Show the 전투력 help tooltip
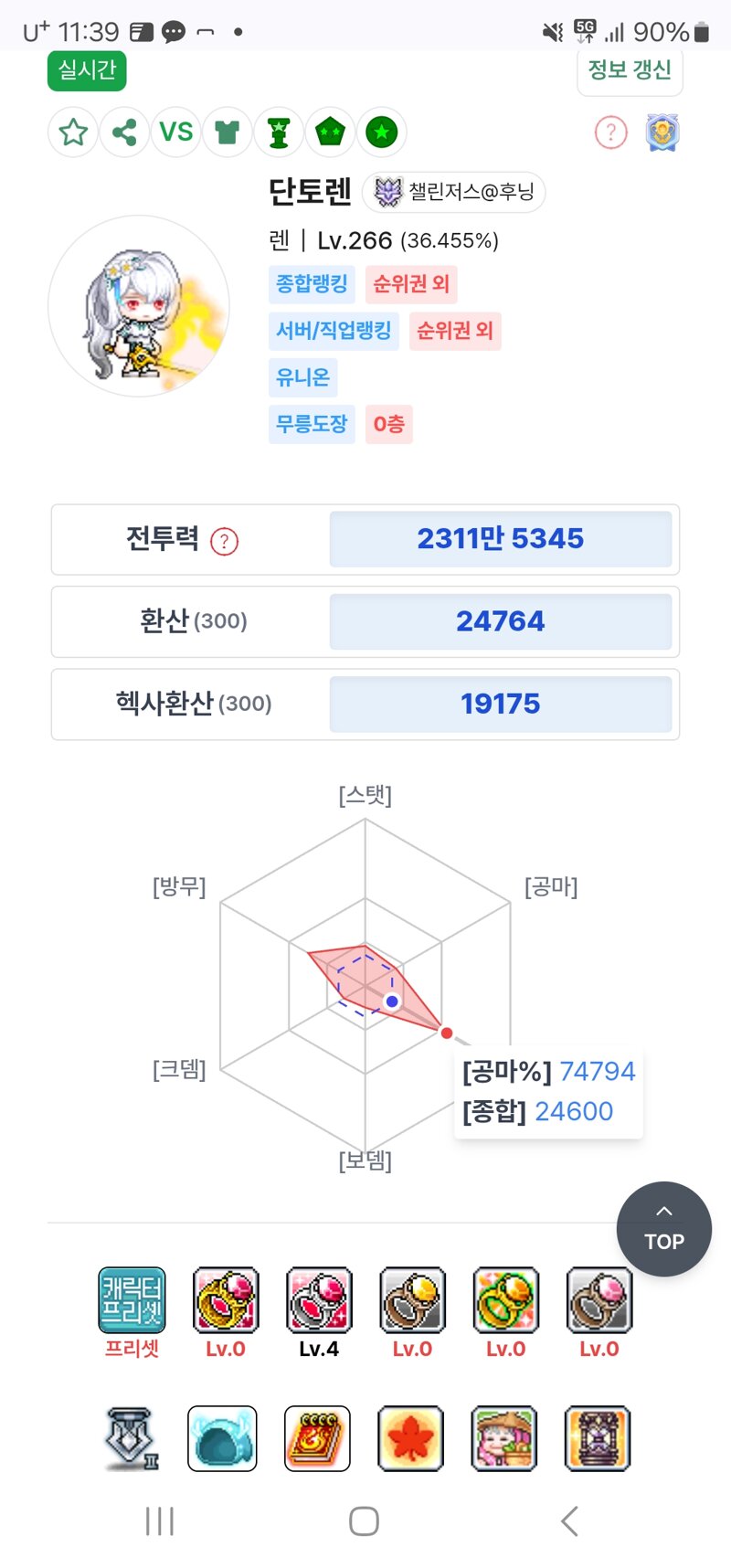The image size is (731, 1568). coord(224,542)
